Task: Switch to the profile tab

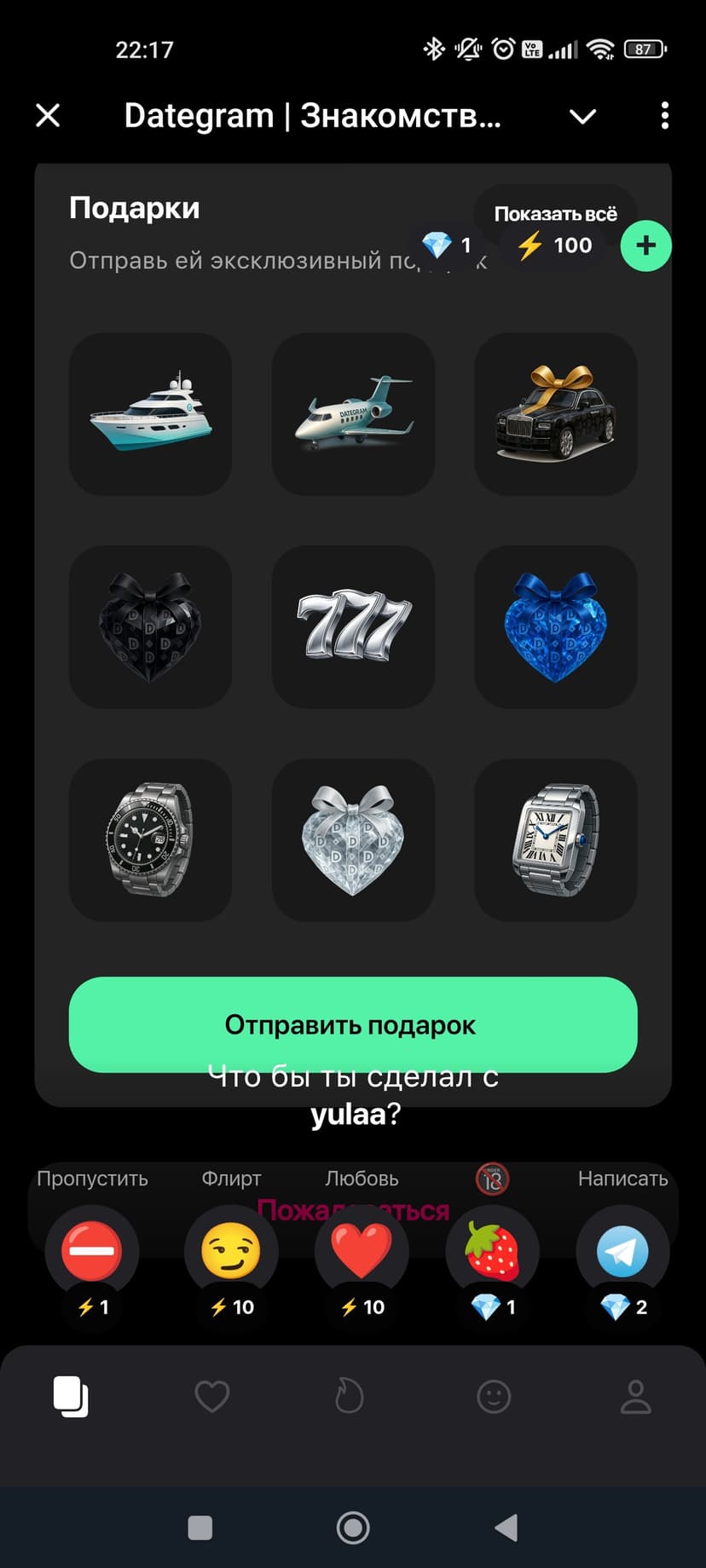Action: [635, 1397]
